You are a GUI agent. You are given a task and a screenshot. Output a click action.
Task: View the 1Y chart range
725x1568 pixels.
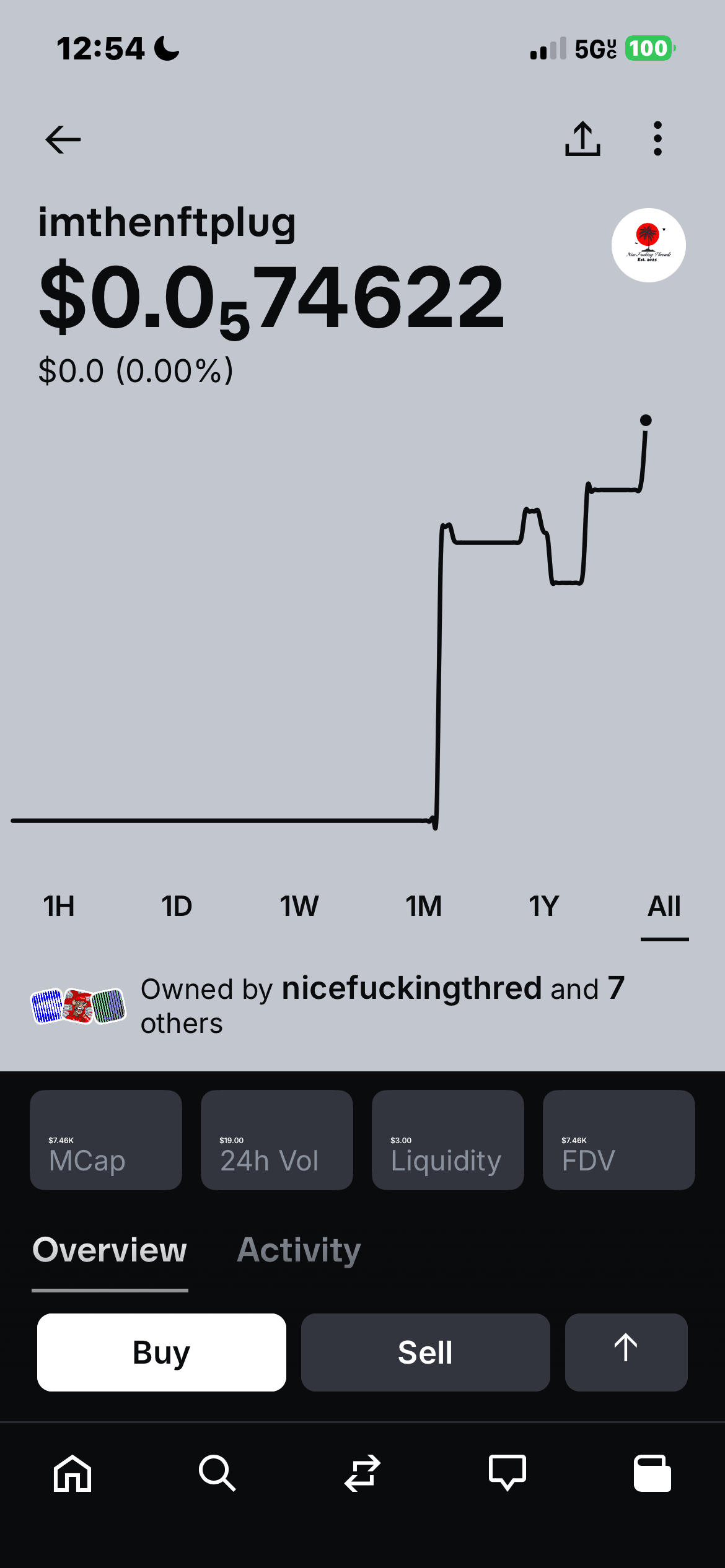point(543,907)
